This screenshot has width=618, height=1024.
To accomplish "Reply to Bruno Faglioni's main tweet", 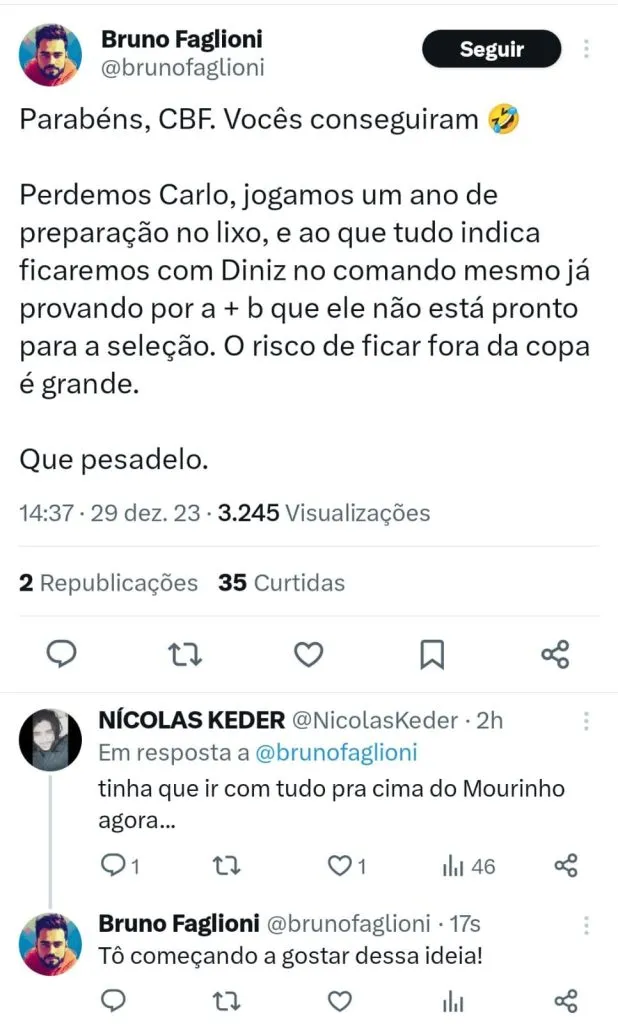I will pos(63,655).
